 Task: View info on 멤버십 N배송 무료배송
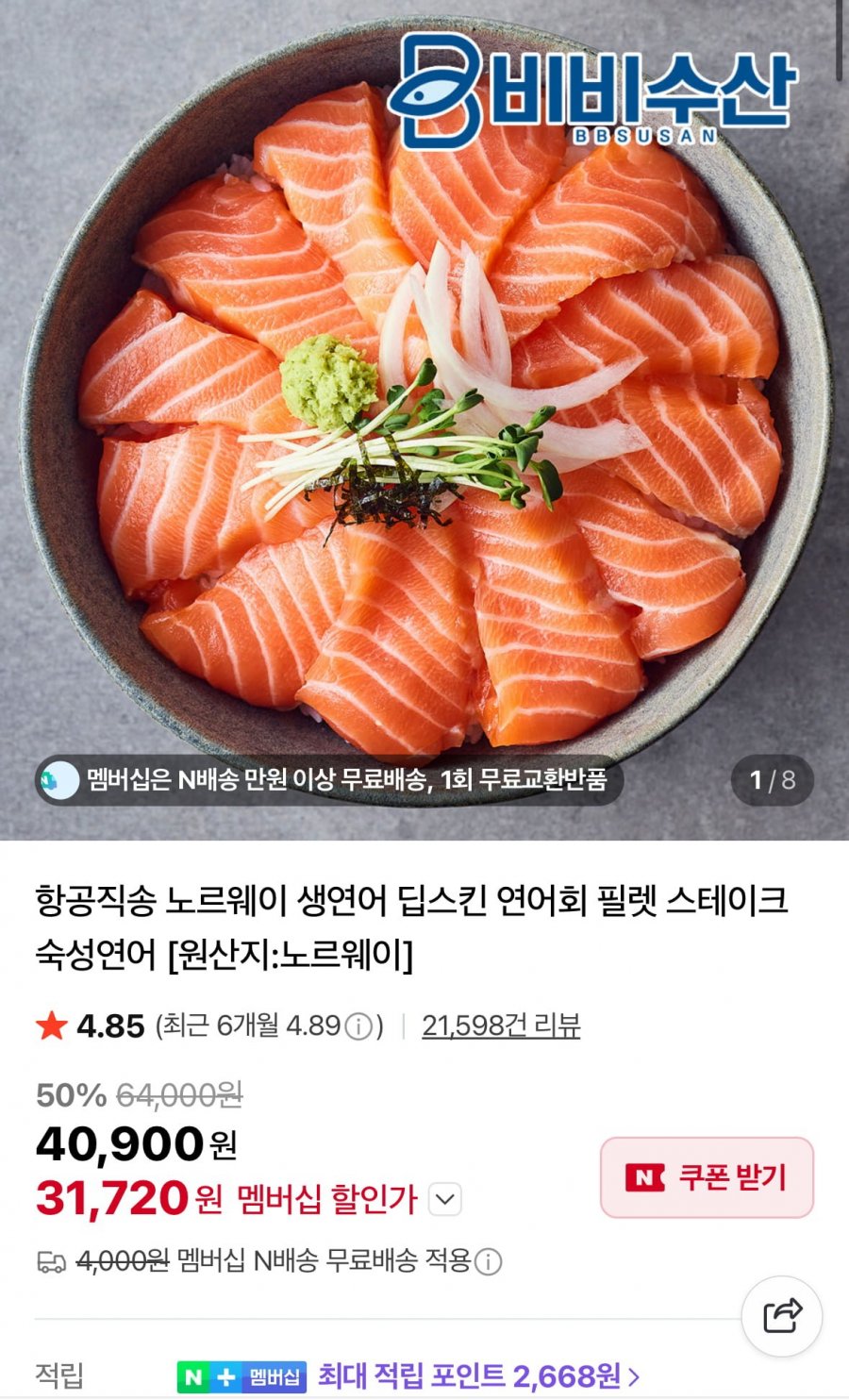[489, 1261]
